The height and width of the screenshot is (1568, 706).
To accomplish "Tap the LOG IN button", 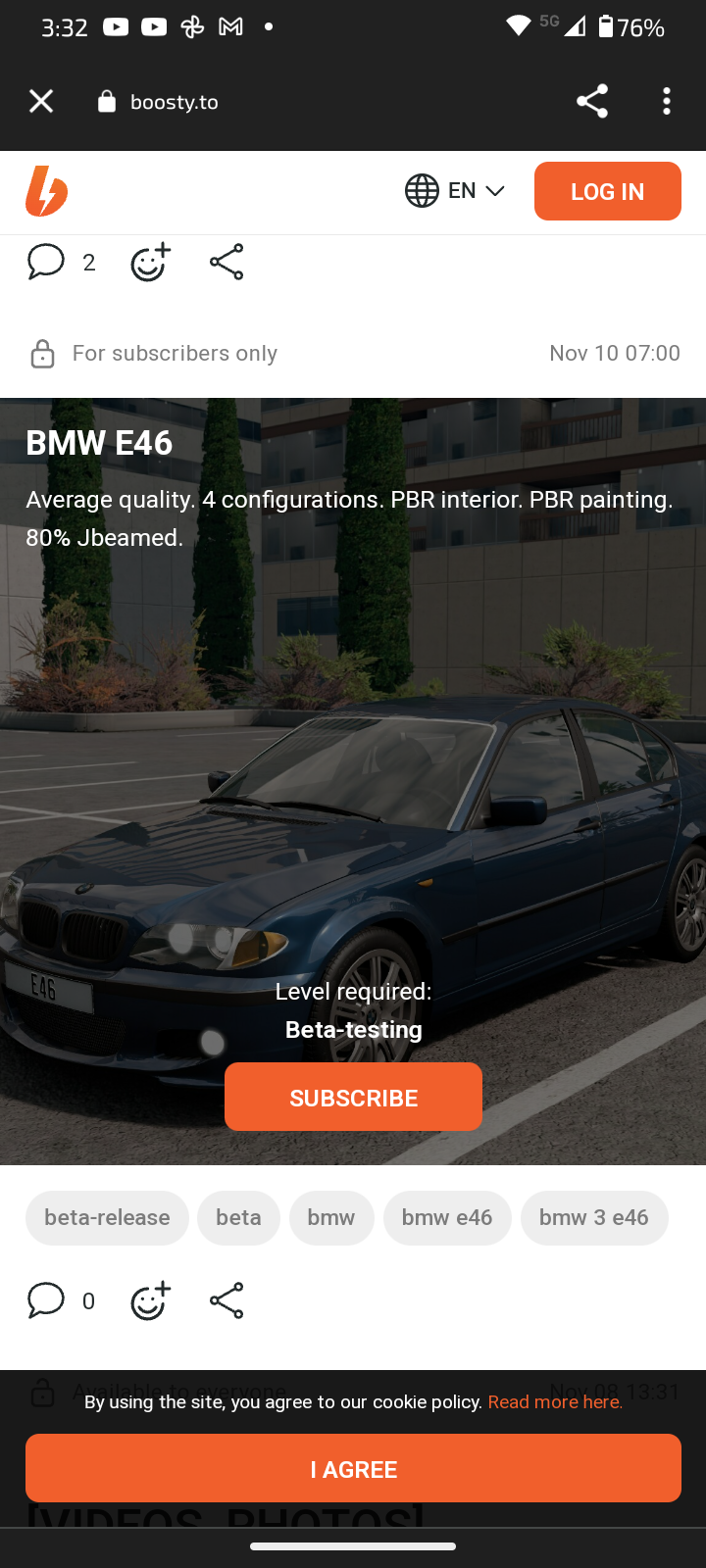I will pos(608,191).
